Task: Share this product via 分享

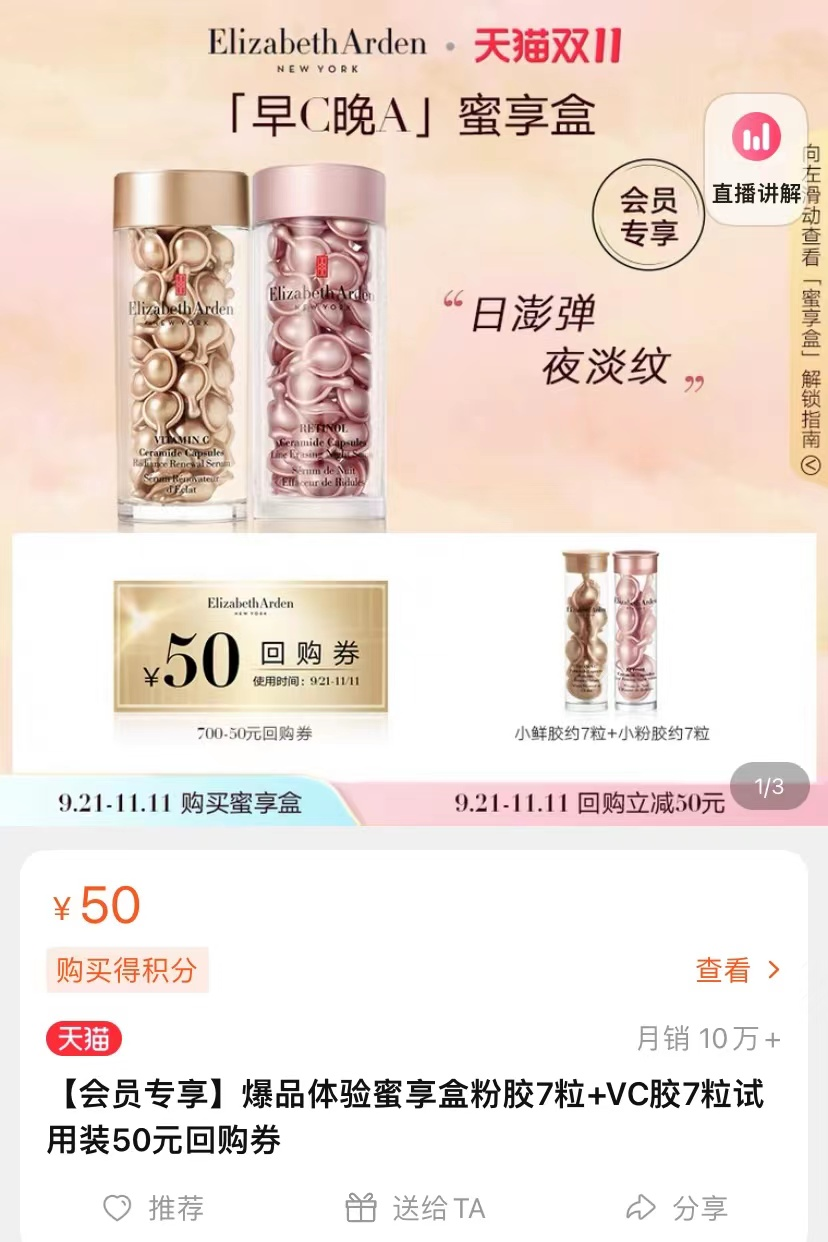Action: [x=676, y=1208]
